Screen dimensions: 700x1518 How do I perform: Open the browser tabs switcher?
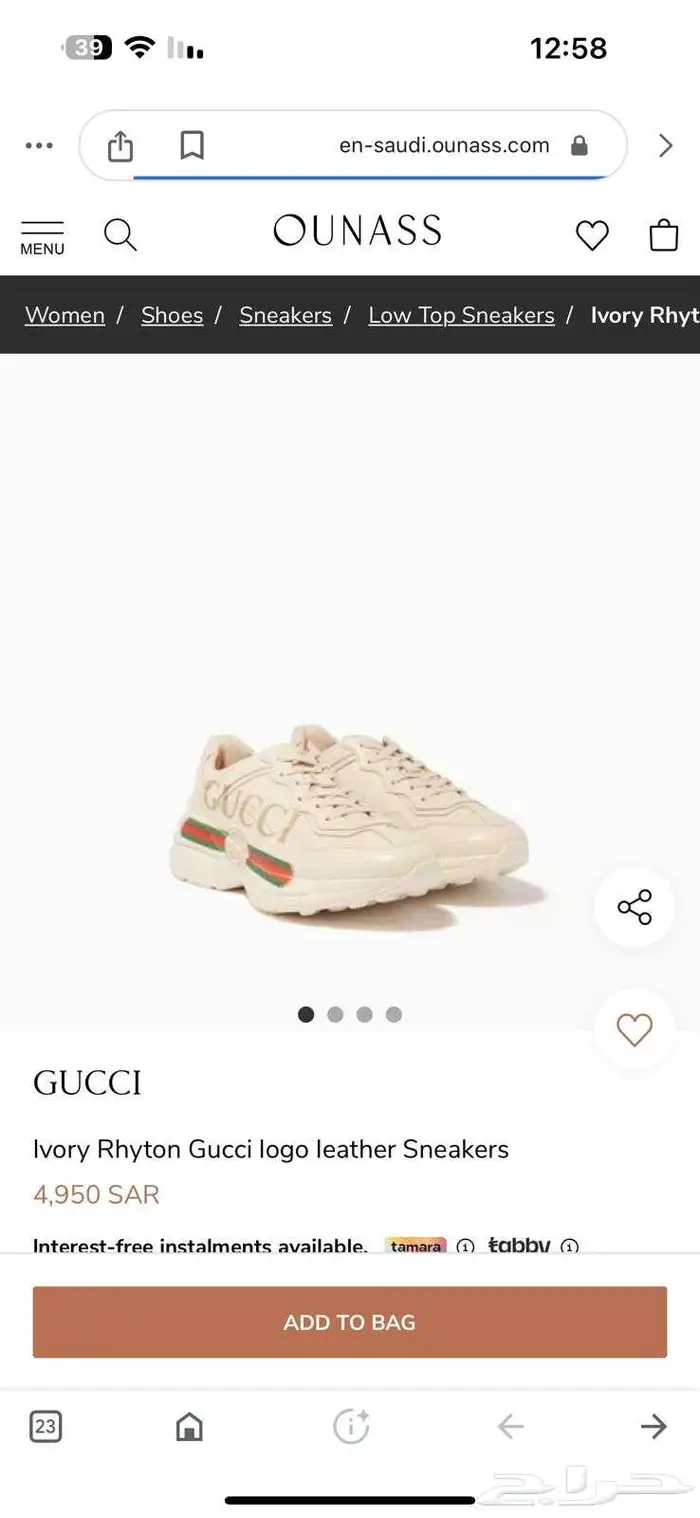[x=45, y=1426]
